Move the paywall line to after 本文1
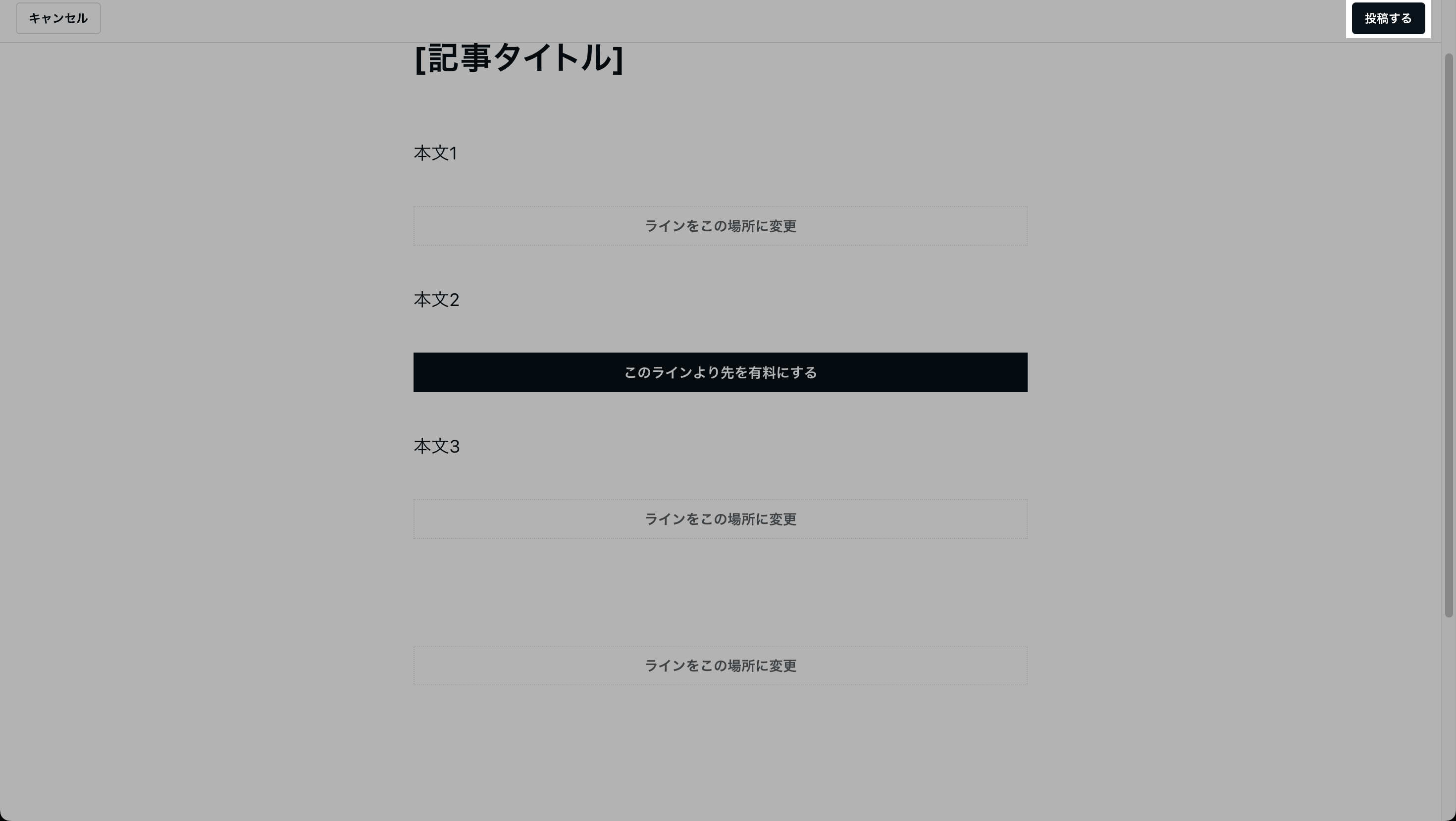The height and width of the screenshot is (821, 1456). [x=720, y=226]
